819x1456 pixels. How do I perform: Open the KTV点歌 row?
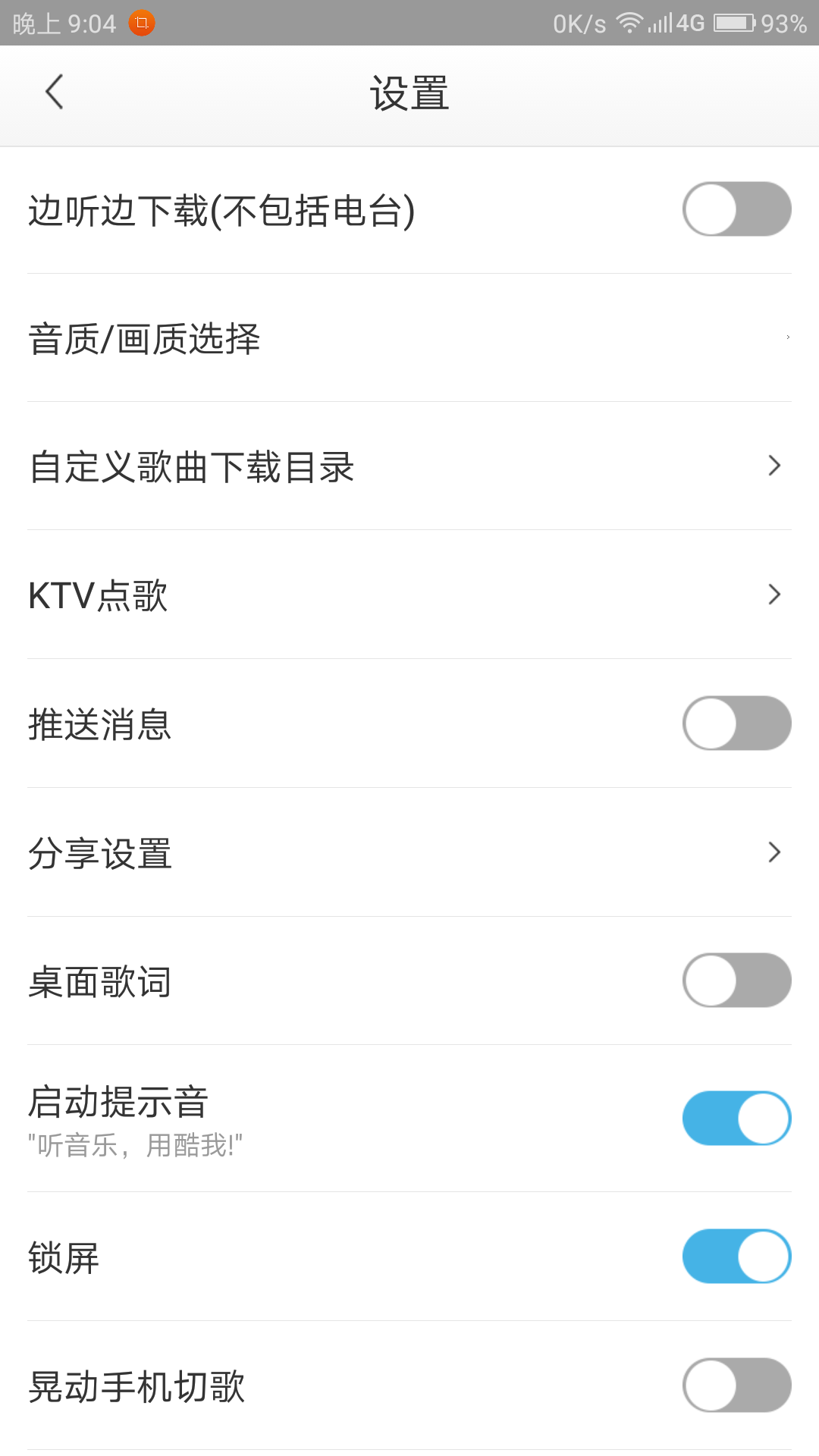(409, 595)
